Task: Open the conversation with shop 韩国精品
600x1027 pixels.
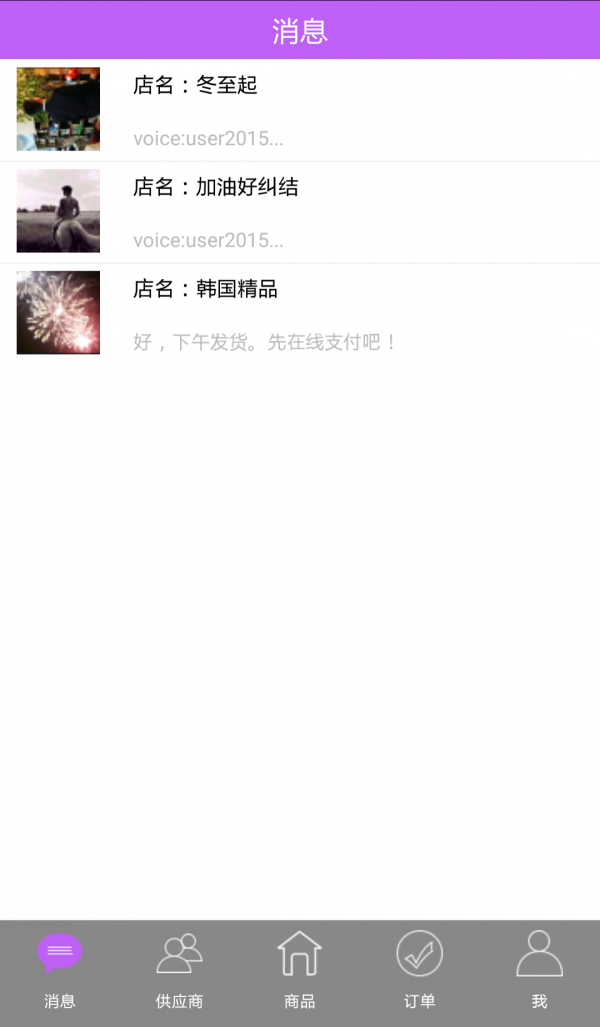Action: [300, 314]
